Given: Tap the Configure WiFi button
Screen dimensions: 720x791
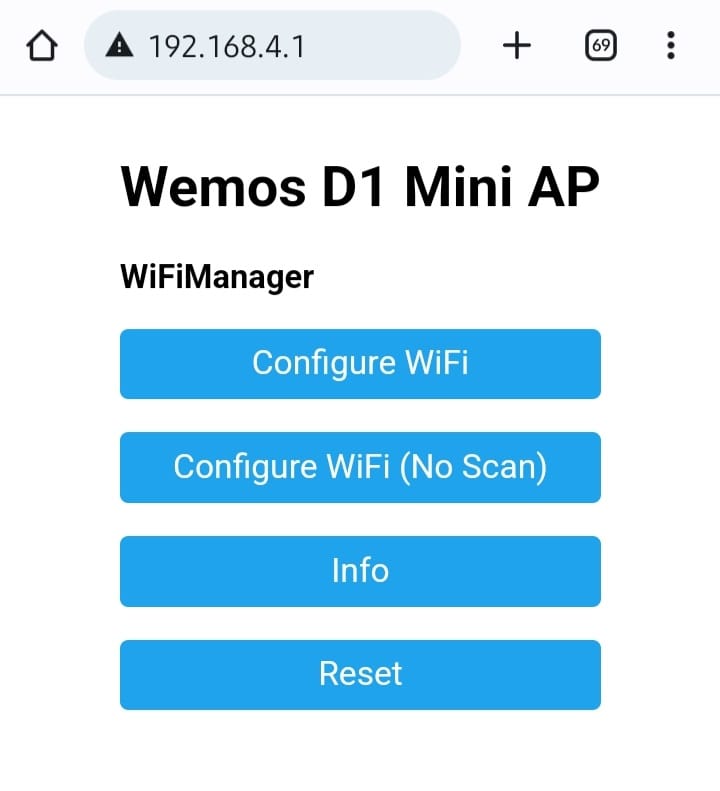Looking at the screenshot, I should 360,363.
